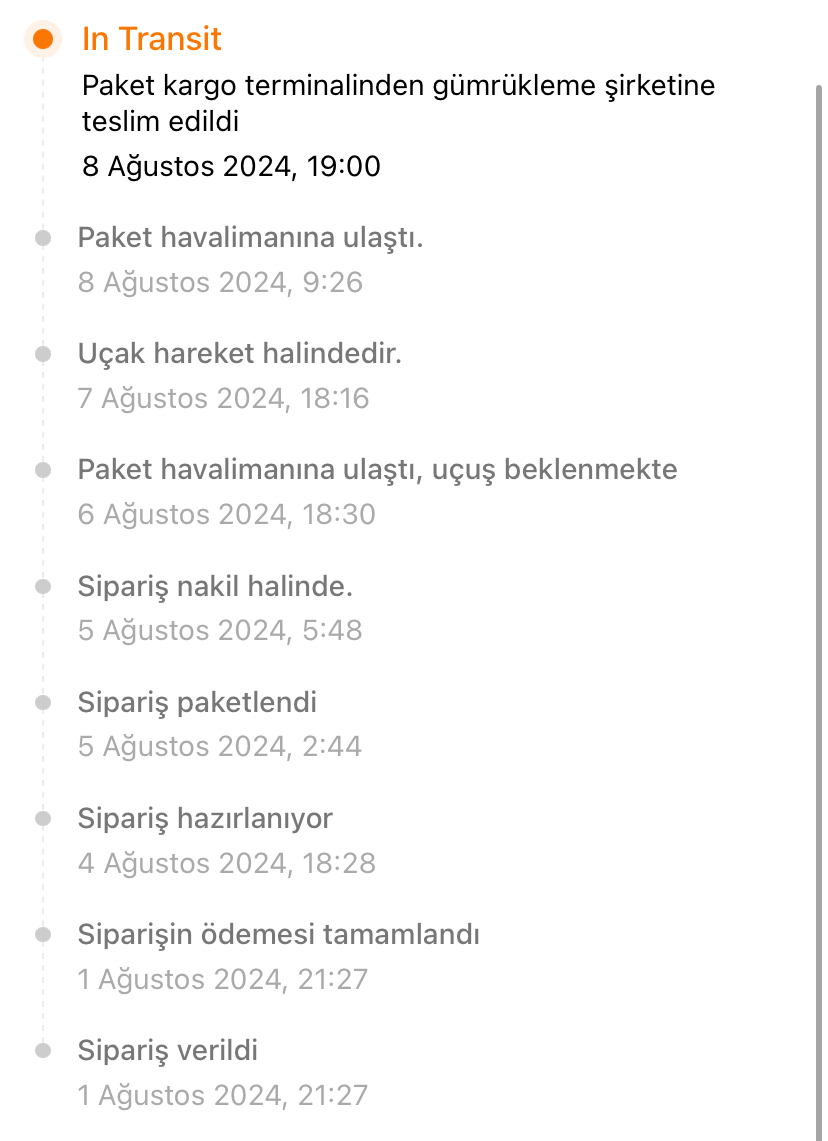The height and width of the screenshot is (1141, 828).
Task: Click the vertical scrollbar beside tracking timeline
Action: [819, 613]
